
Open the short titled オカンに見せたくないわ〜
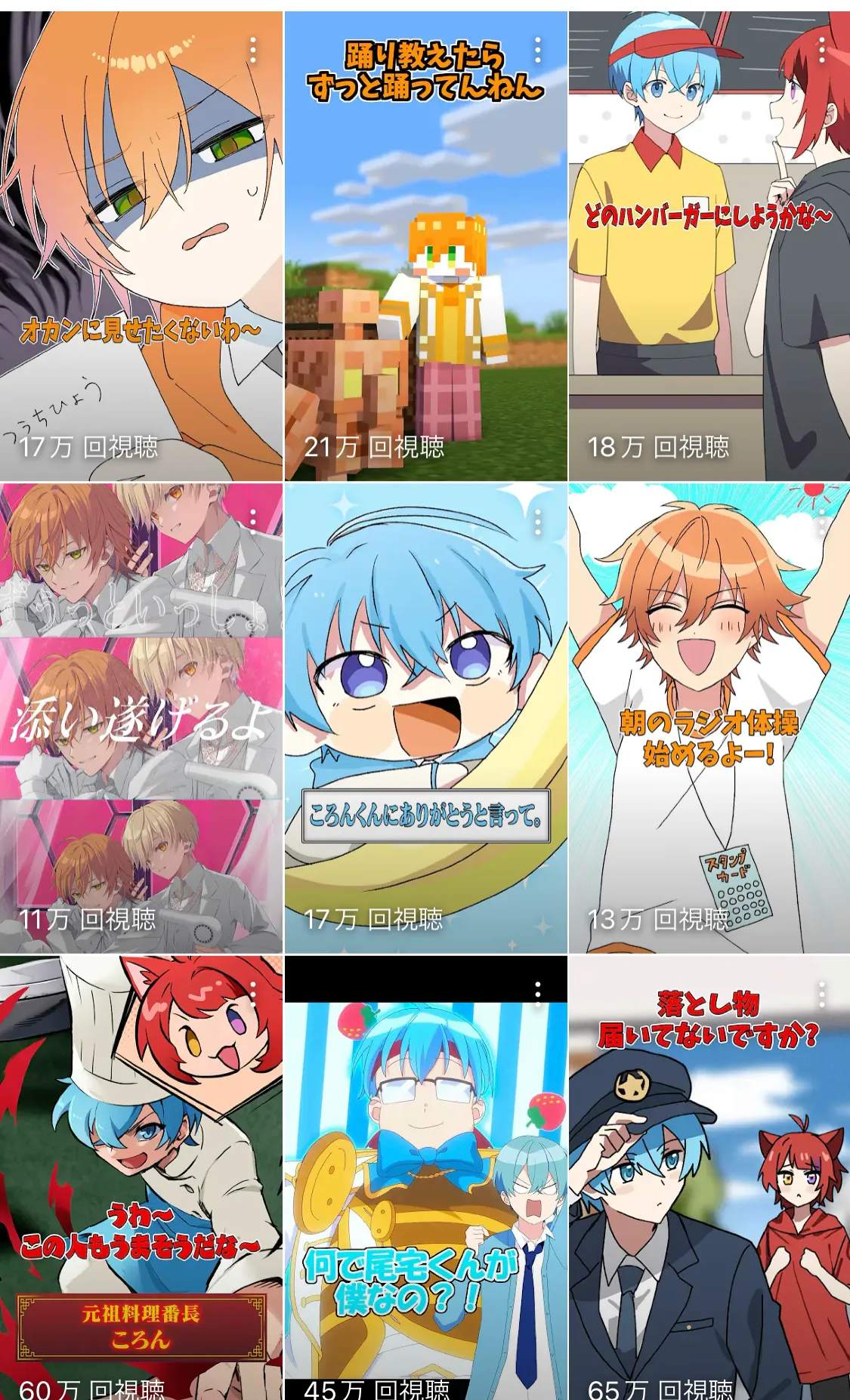tap(141, 246)
